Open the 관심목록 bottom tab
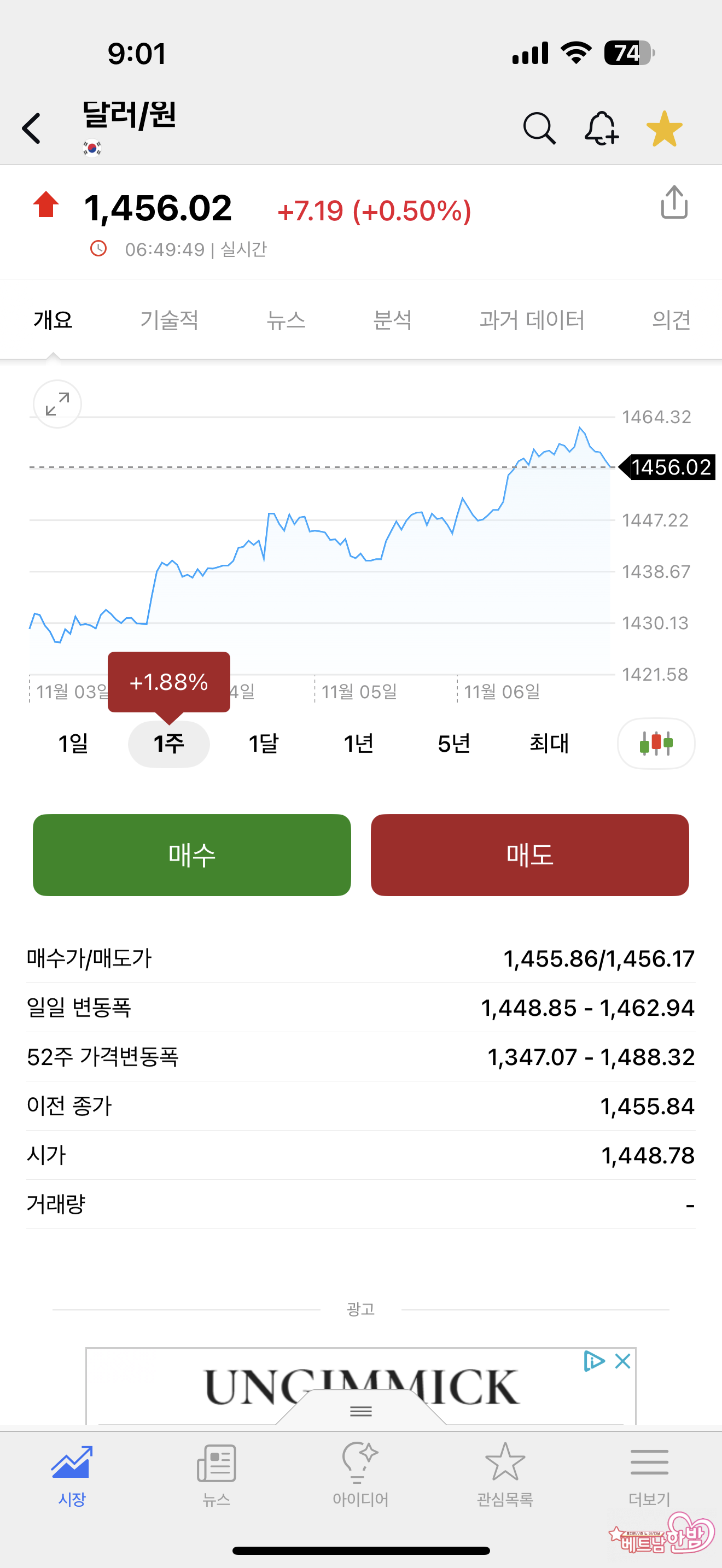 click(505, 1473)
